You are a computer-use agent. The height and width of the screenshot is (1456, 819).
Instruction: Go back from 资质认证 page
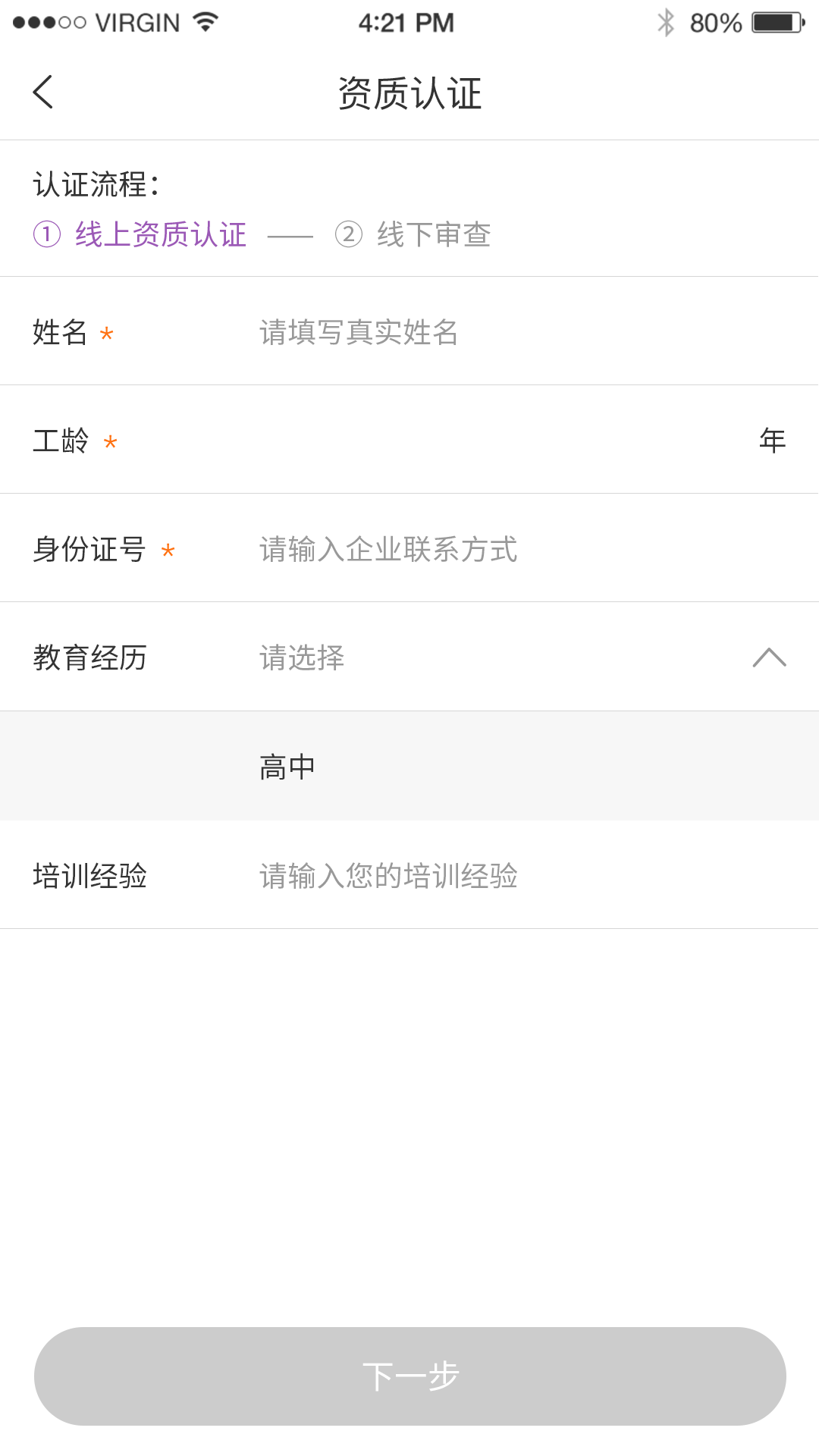(x=43, y=93)
